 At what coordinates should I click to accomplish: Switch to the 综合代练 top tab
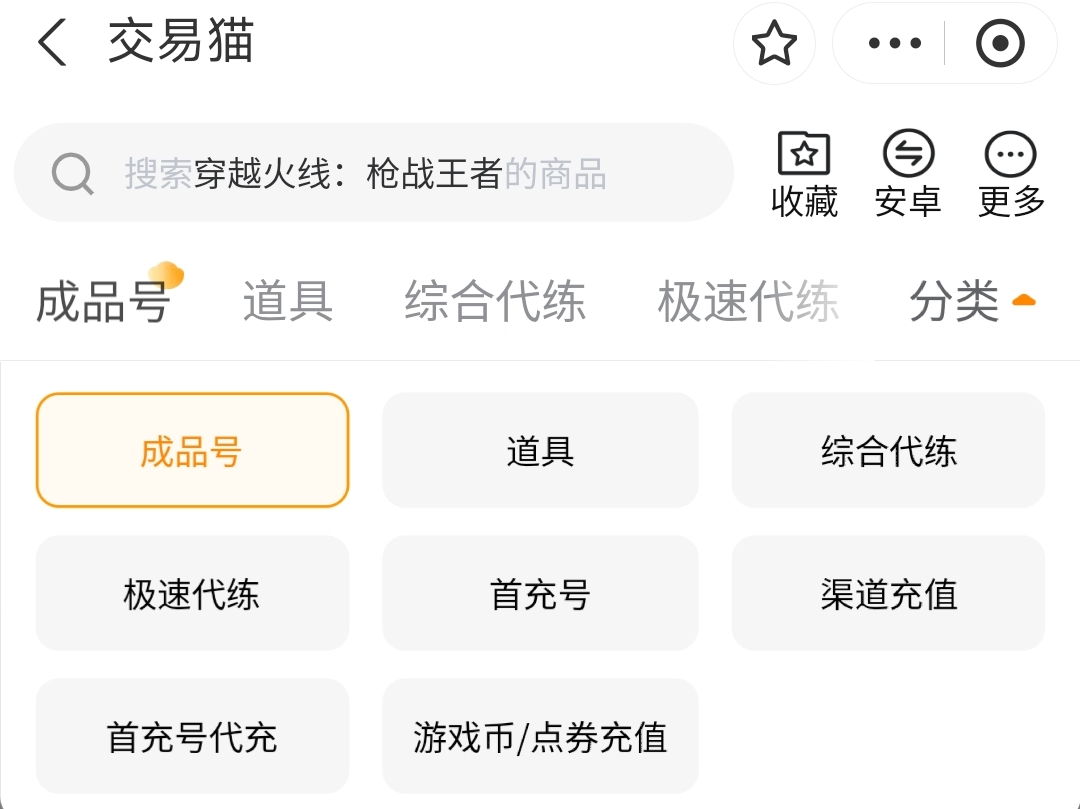494,301
